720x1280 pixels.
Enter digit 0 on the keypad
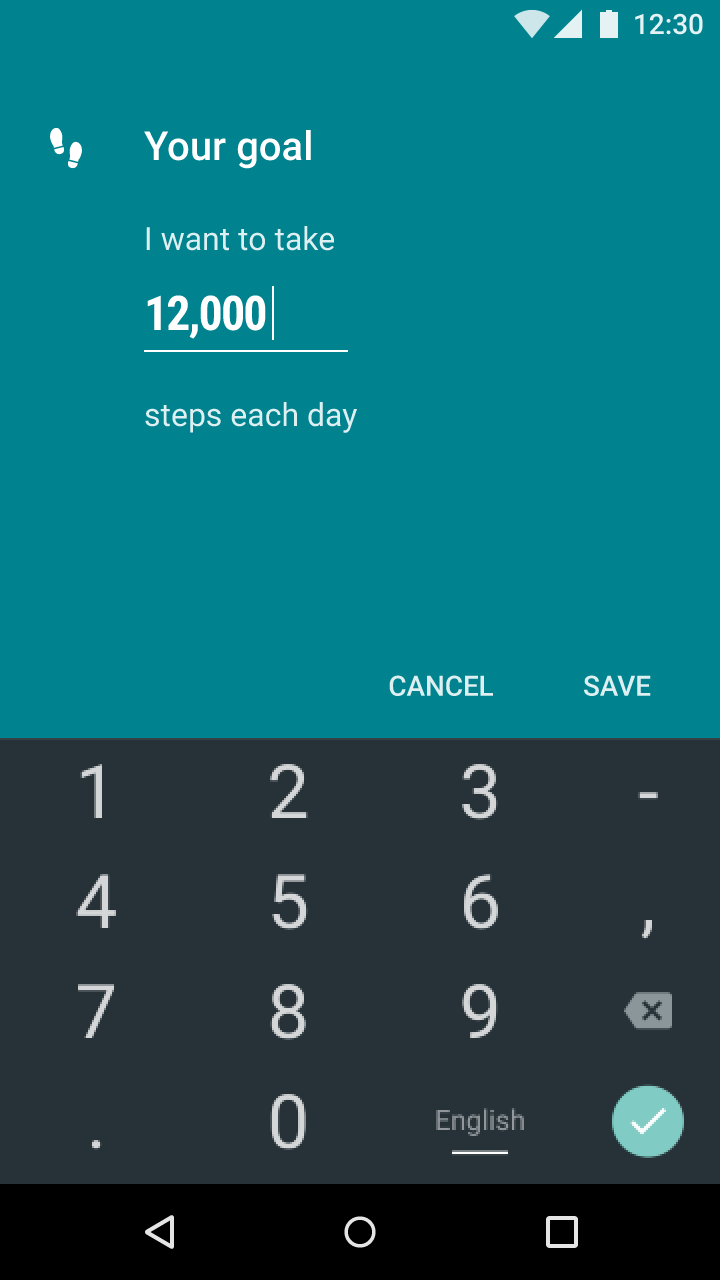pyautogui.click(x=288, y=1121)
